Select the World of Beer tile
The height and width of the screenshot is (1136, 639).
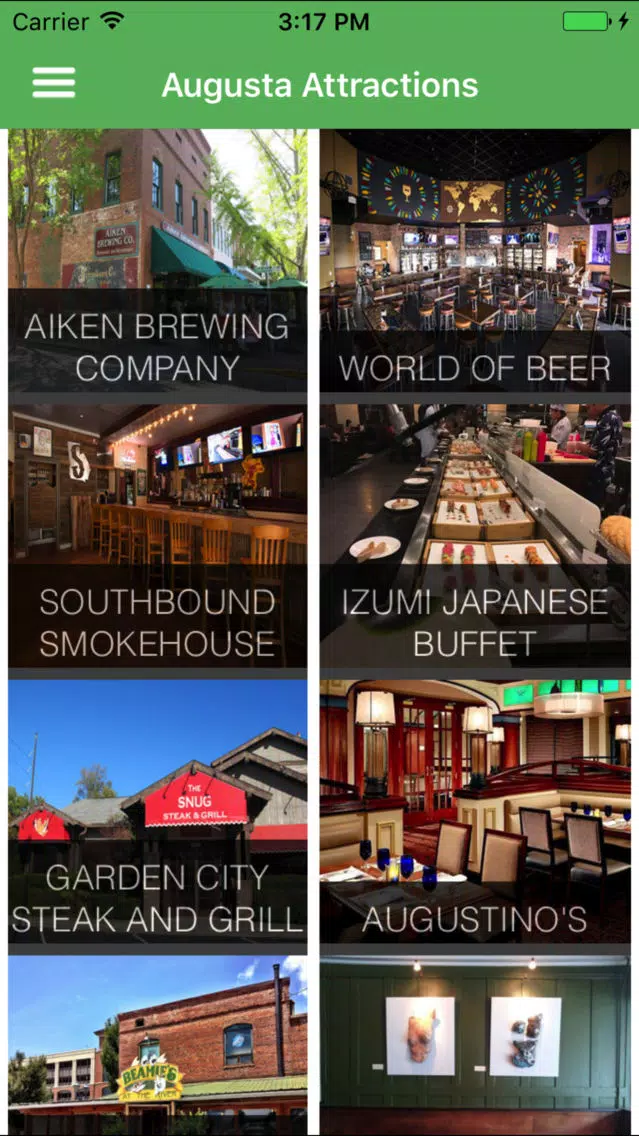475,261
